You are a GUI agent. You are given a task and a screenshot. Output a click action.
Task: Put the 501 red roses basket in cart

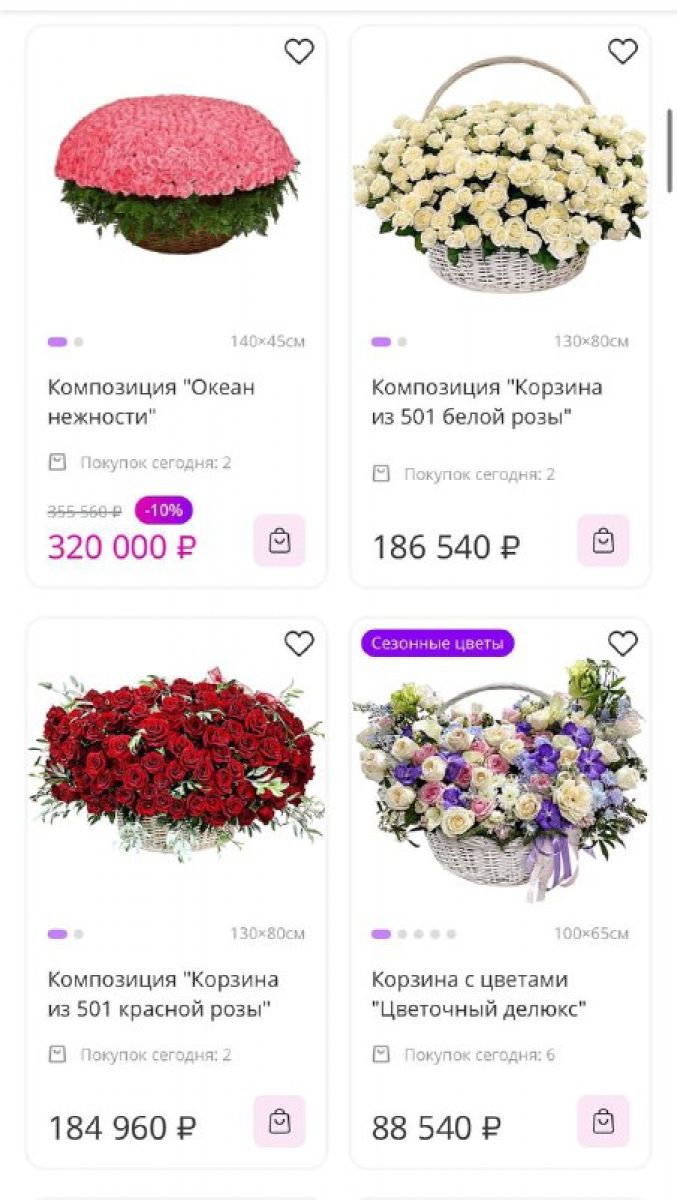tap(279, 1121)
